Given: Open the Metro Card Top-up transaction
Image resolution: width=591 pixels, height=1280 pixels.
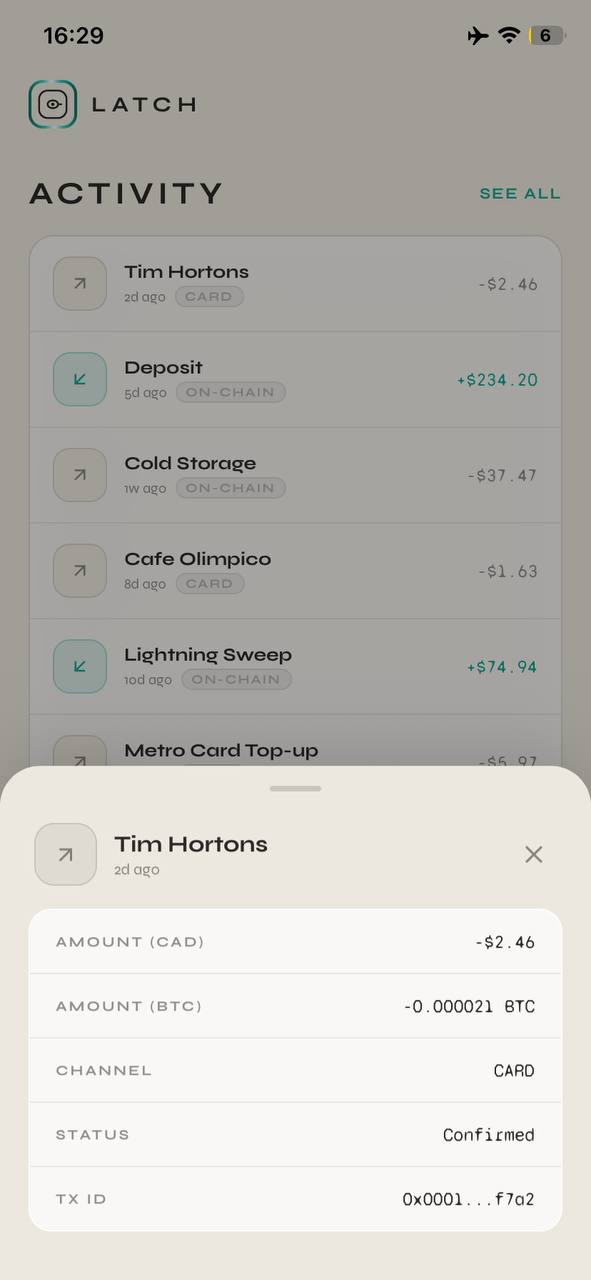Looking at the screenshot, I should [x=295, y=741].
